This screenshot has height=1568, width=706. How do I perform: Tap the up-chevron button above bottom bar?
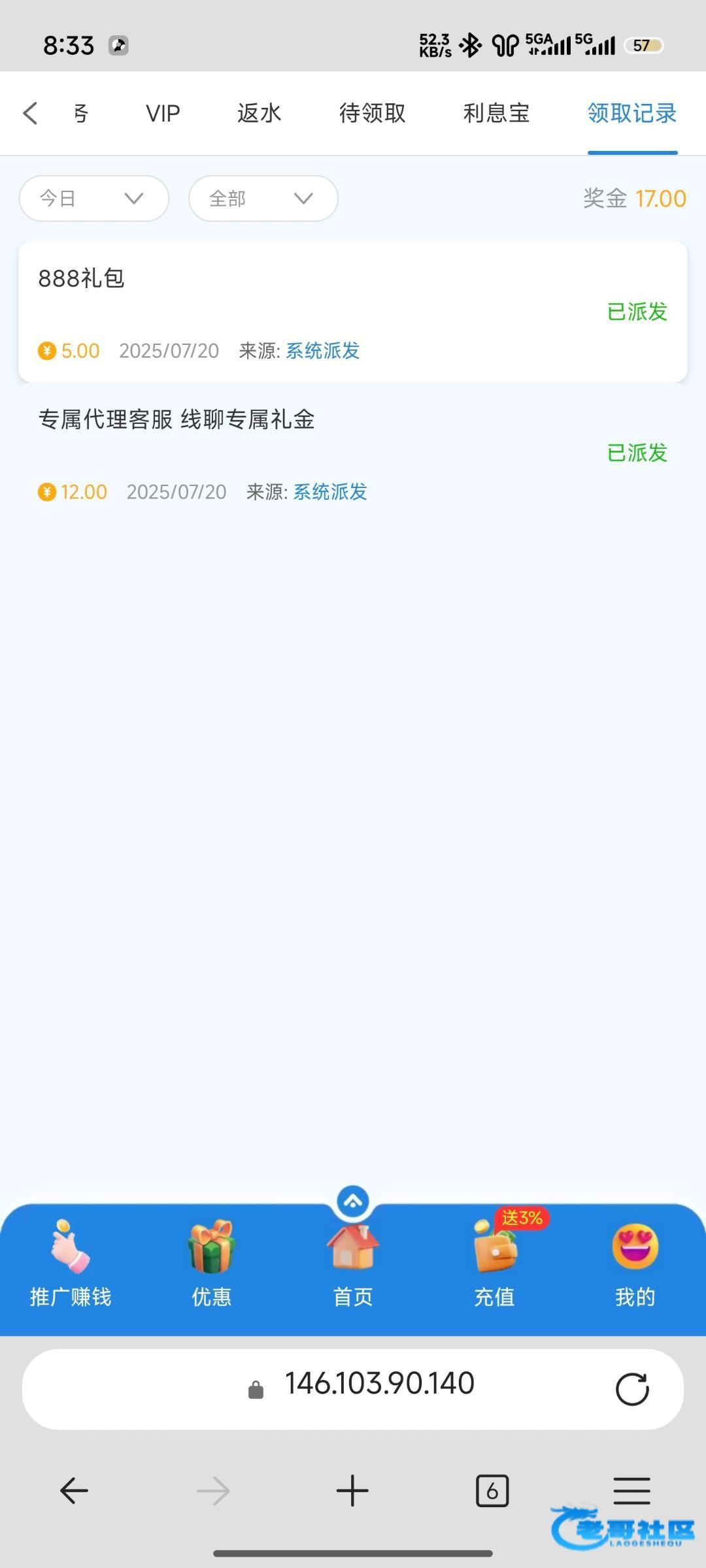coord(353,1201)
